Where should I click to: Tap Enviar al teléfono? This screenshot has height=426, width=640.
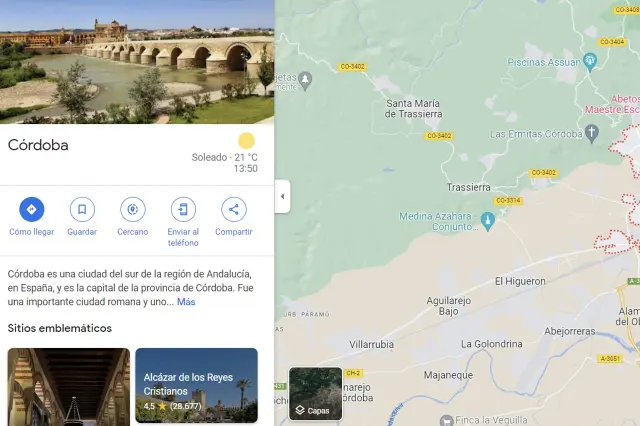(183, 210)
